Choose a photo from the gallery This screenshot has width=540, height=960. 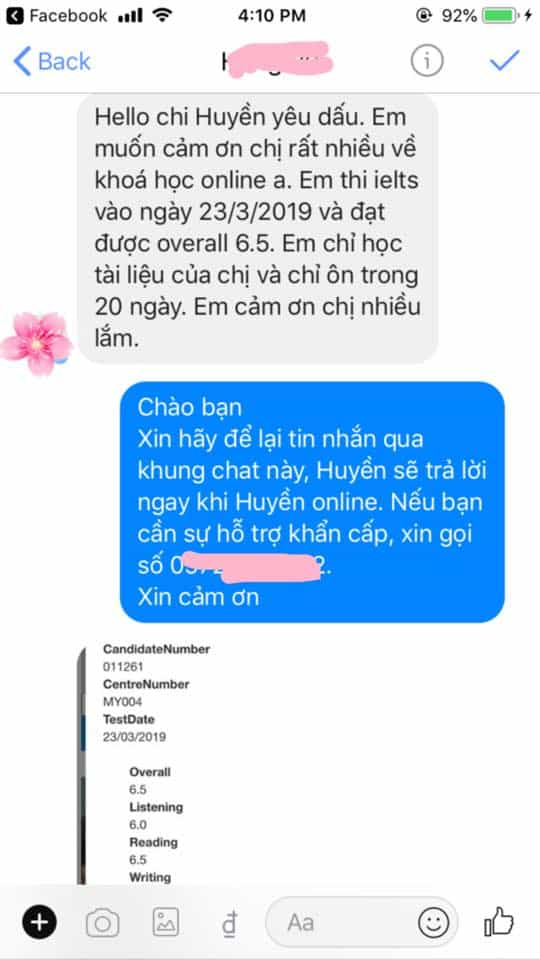coord(166,922)
